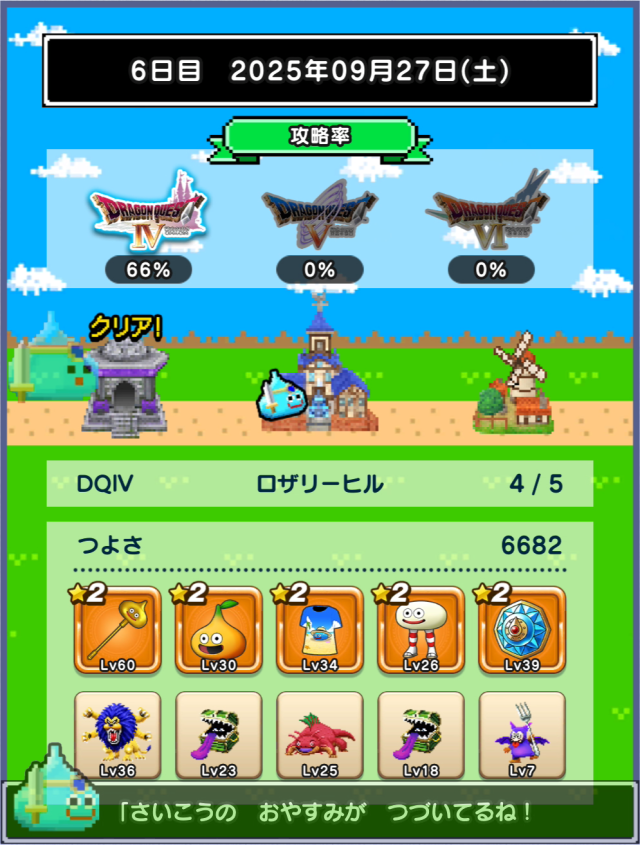View the Lv7 purple imp monster
This screenshot has height=845, width=640.
point(522,735)
